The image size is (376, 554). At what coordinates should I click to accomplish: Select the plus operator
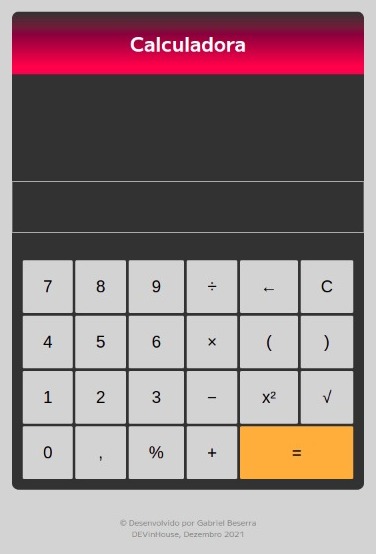coord(212,453)
